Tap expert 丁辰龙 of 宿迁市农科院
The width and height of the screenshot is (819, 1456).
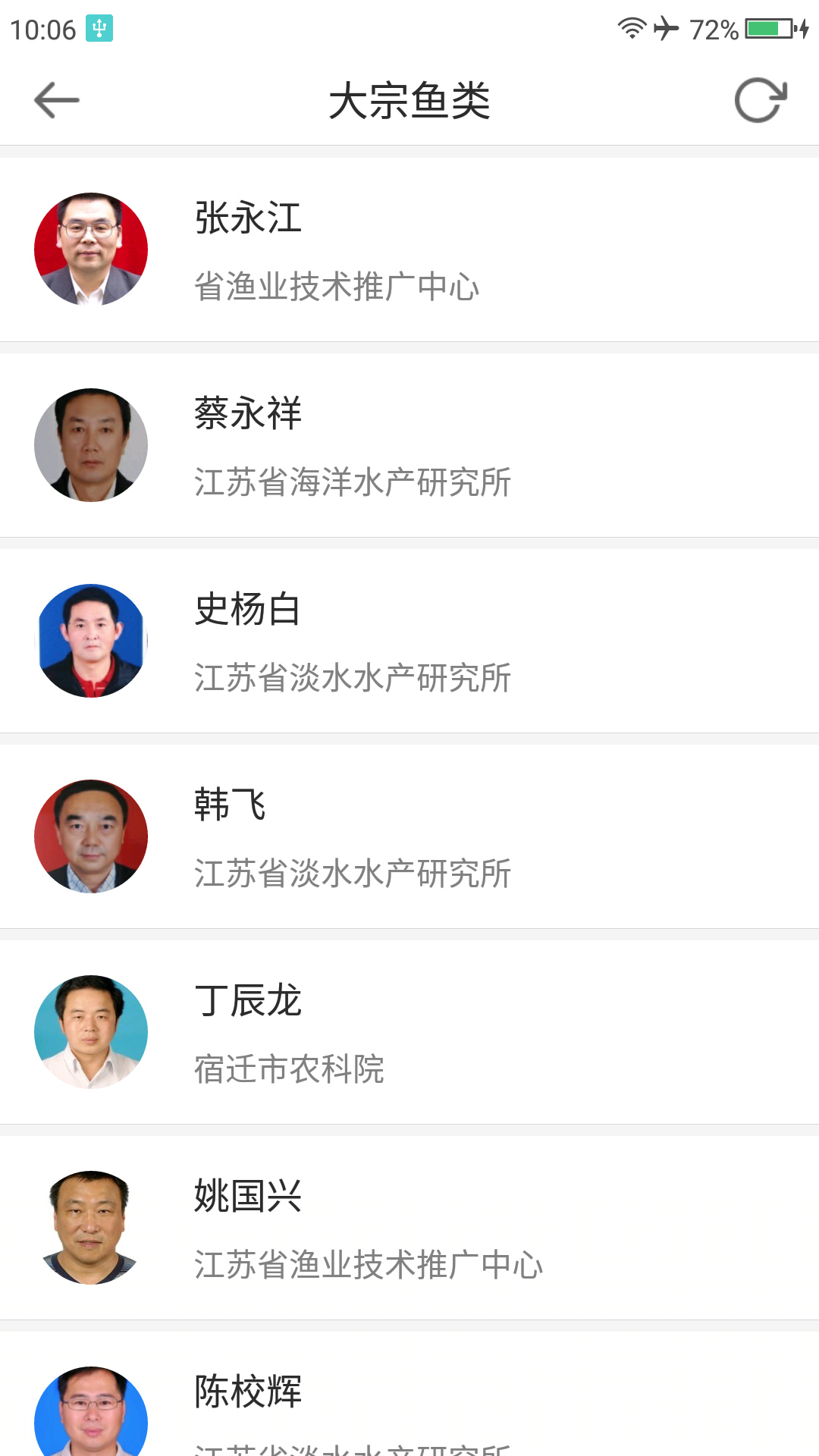[x=409, y=1032]
